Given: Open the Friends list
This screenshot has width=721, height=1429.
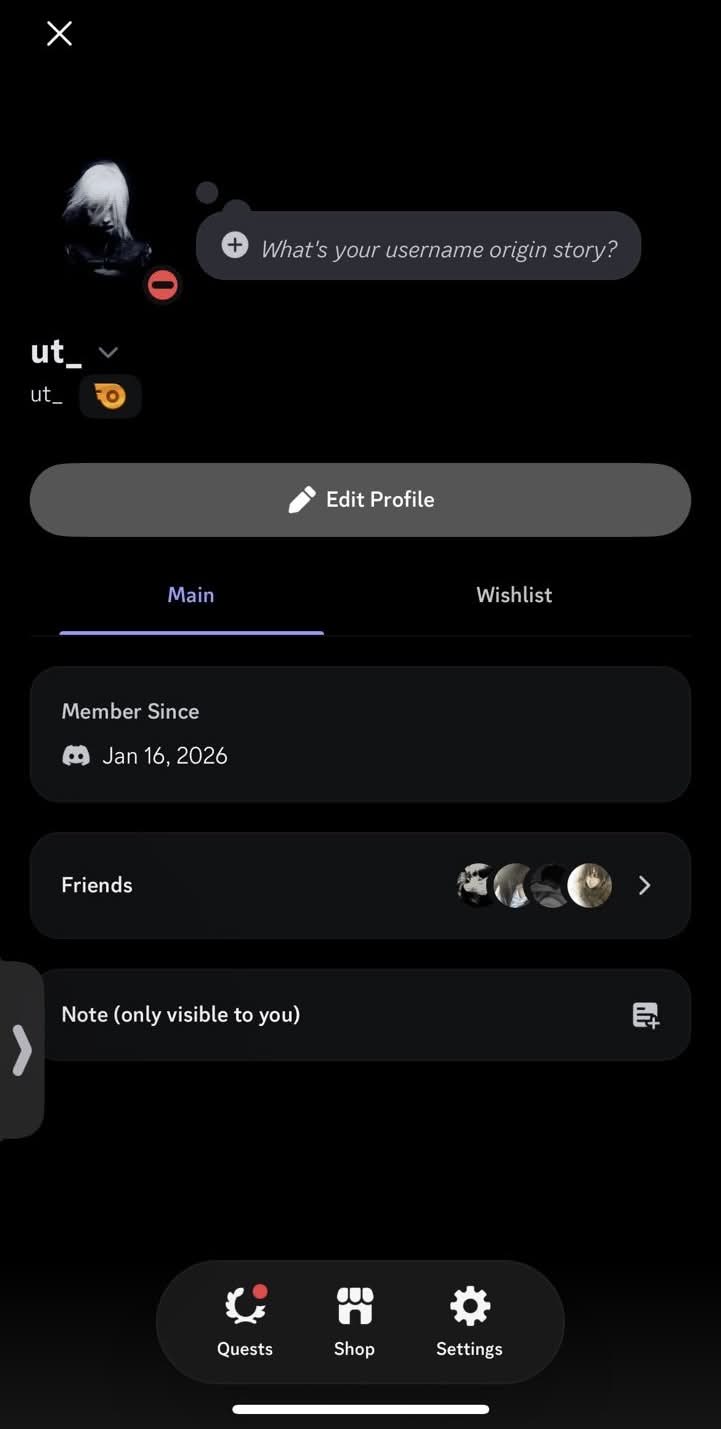Looking at the screenshot, I should tap(360, 885).
